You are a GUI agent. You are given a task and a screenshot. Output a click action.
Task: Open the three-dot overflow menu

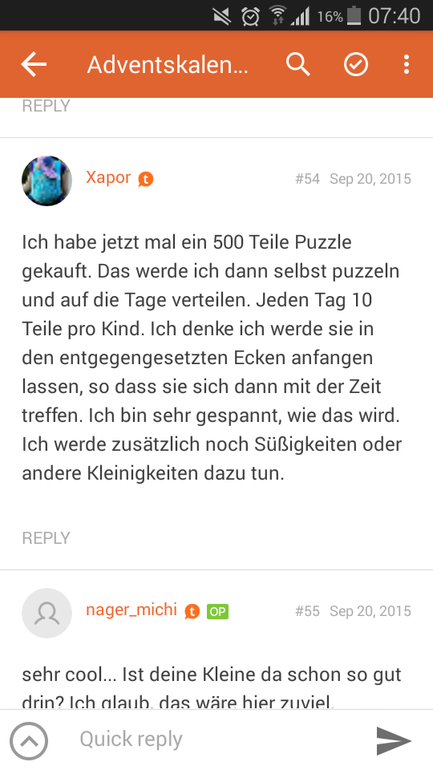[x=406, y=64]
